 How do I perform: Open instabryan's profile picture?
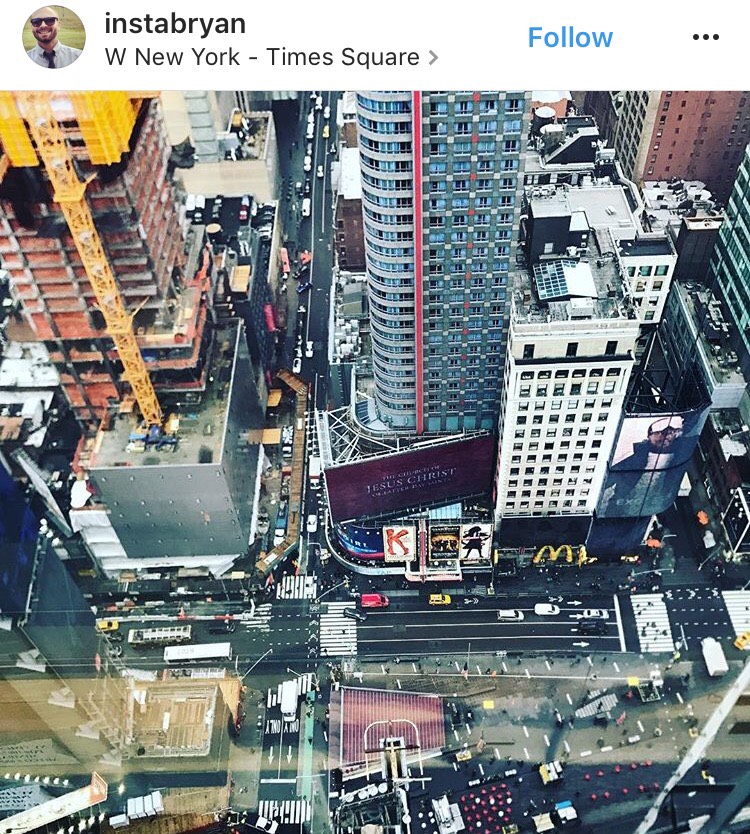click(54, 37)
